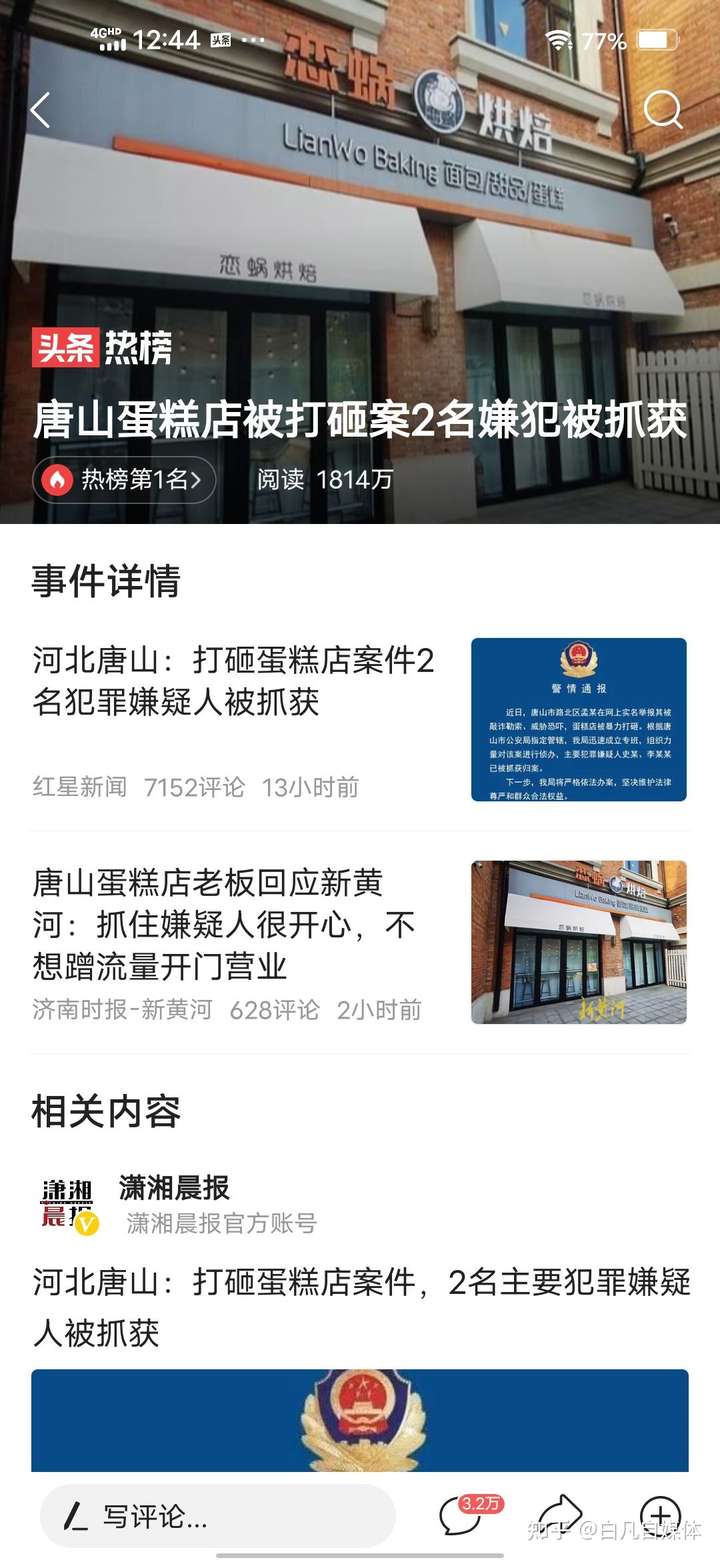View the 3.2万 comments
The image size is (720, 1560).
pos(462,1516)
